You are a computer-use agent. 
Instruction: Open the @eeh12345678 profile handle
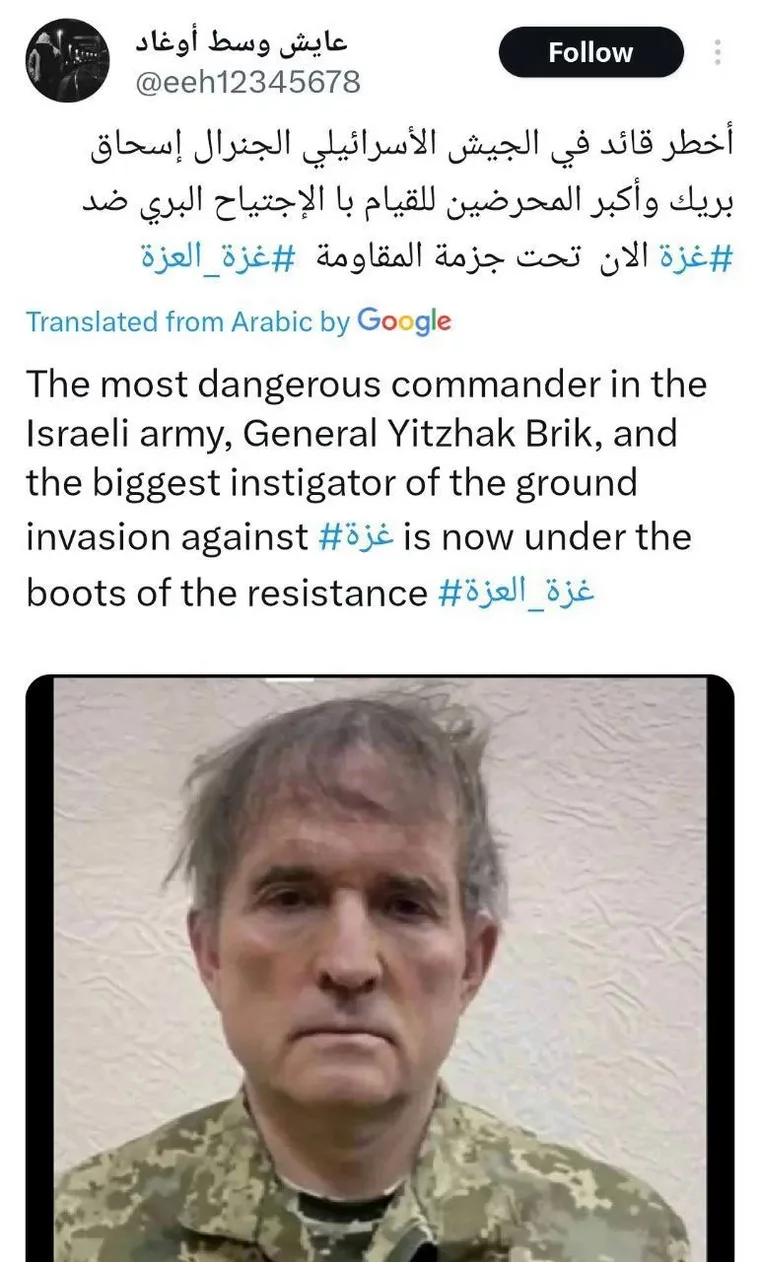248,82
